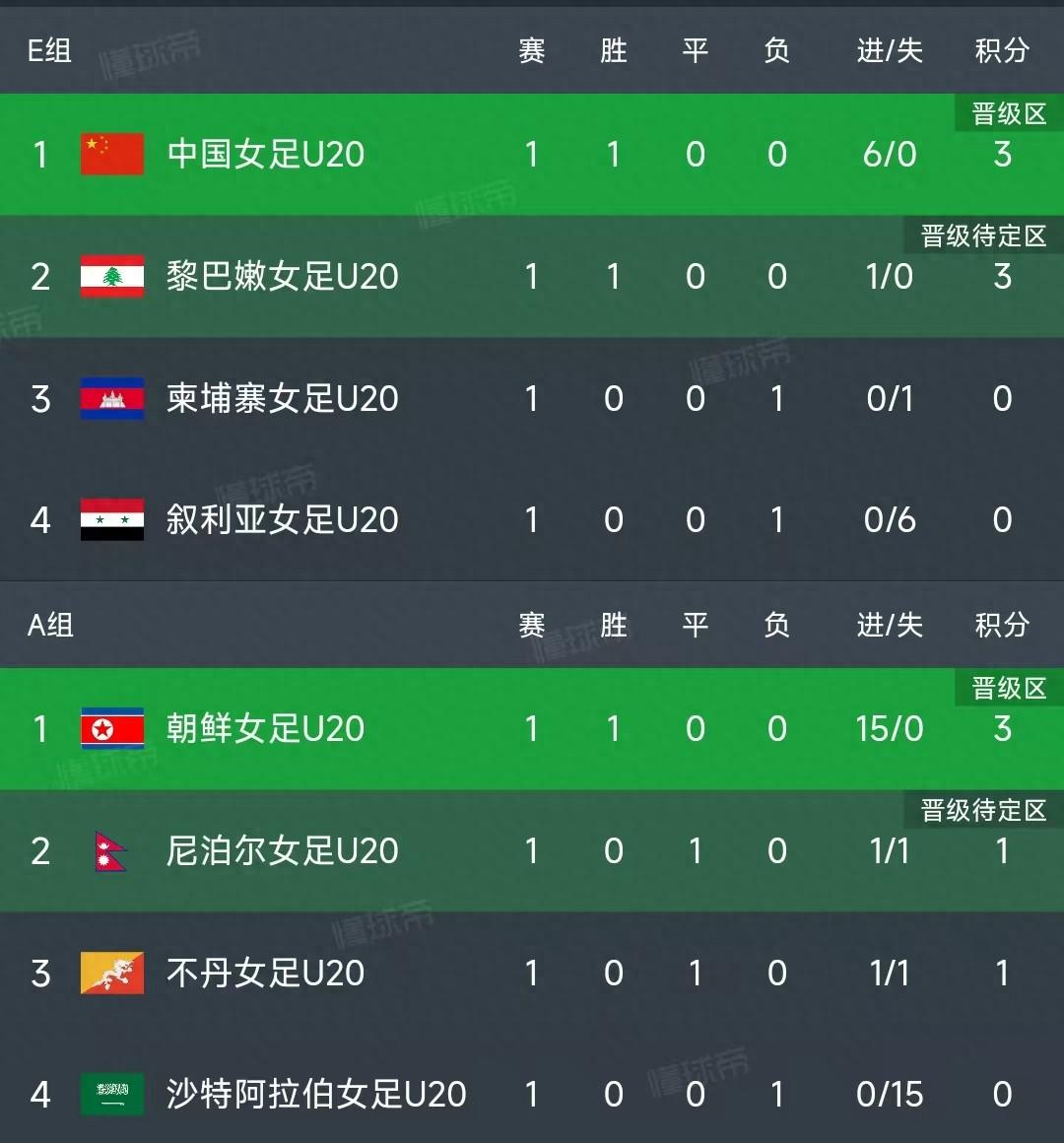Select the 柬埔寨女足U20 row
This screenshot has height=1143, width=1064.
(282, 399)
